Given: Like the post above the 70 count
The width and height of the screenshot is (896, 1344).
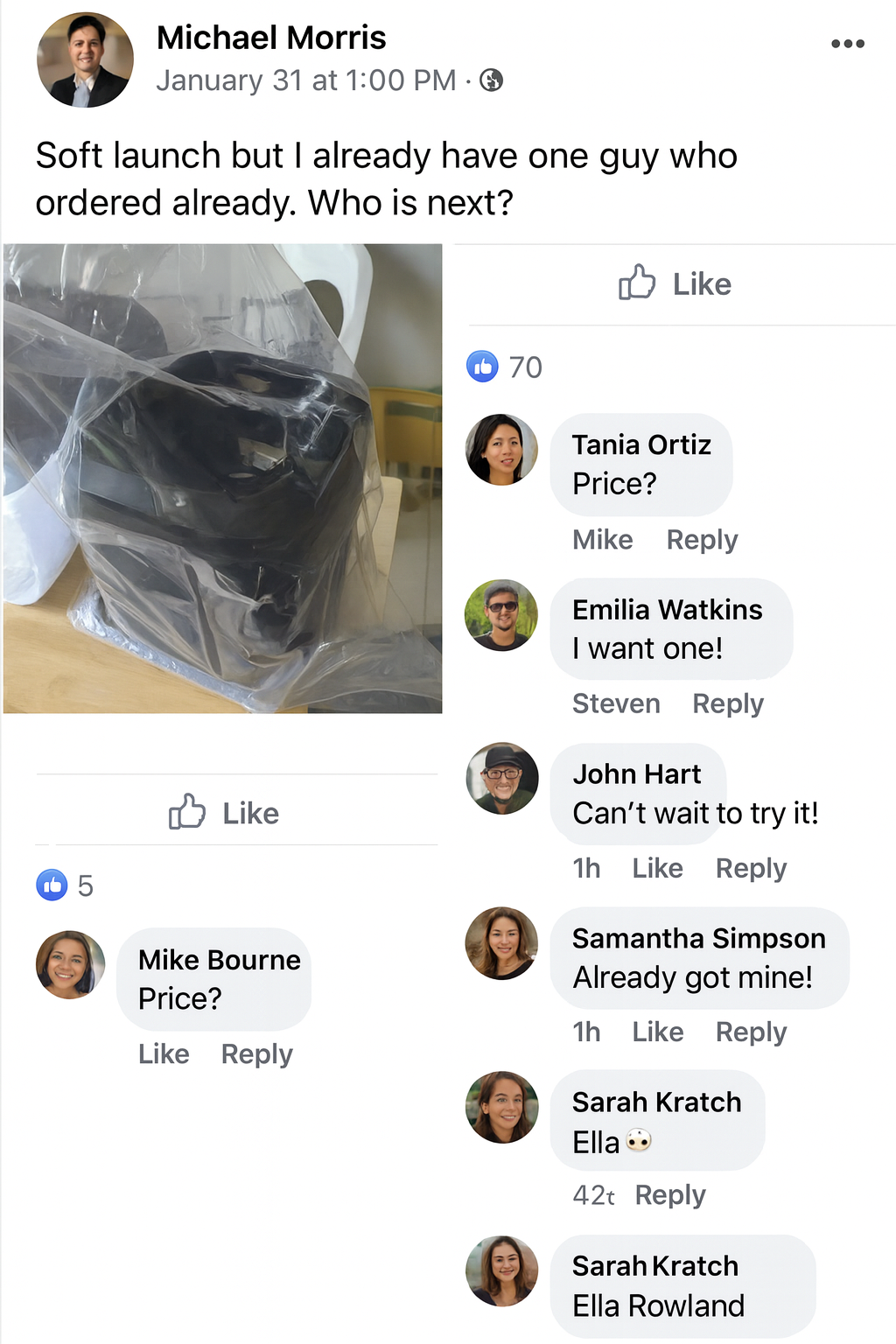Looking at the screenshot, I should pos(675,283).
